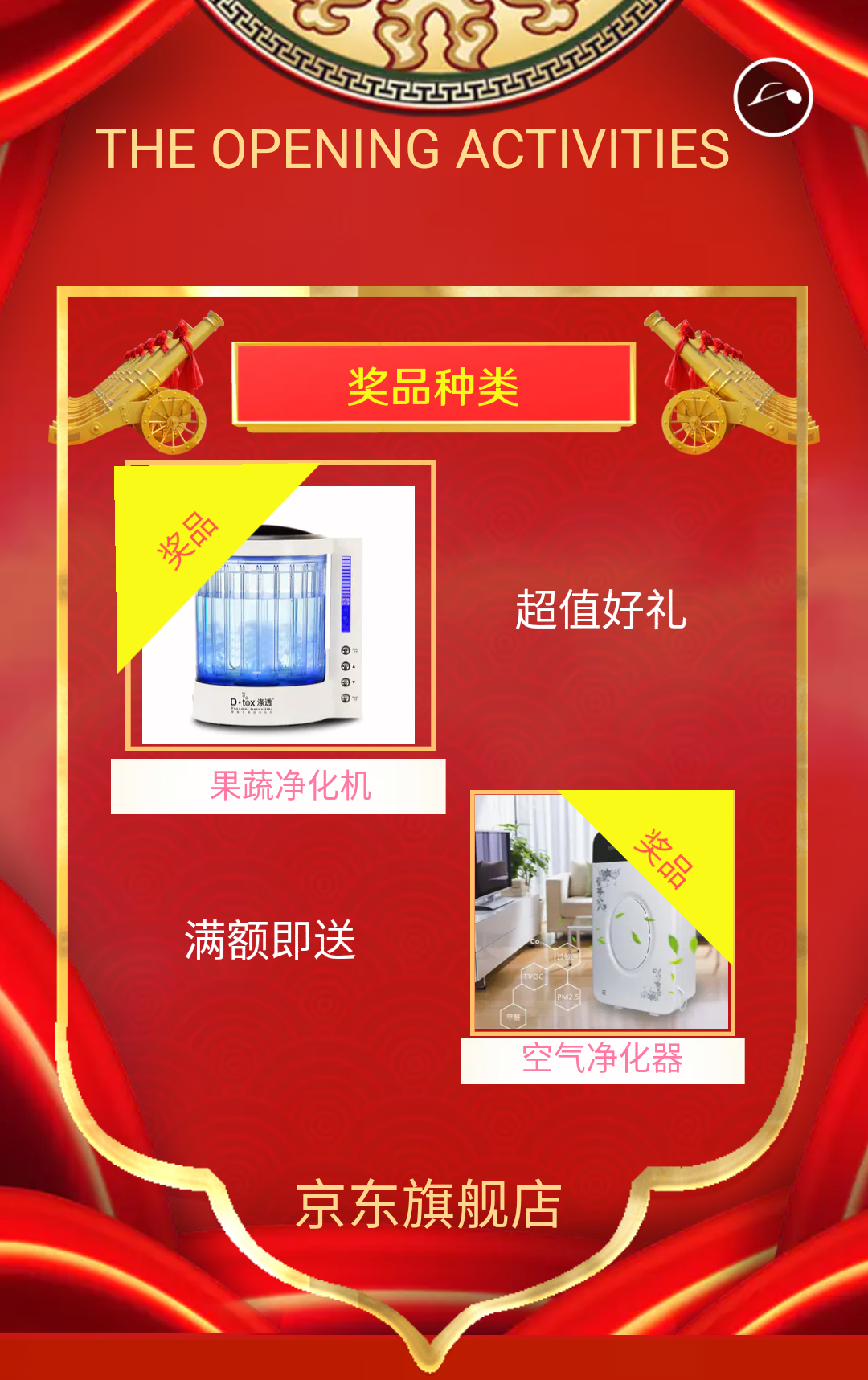Viewport: 868px width, 1380px height.
Task: Toggle the background music icon
Action: 772,97
